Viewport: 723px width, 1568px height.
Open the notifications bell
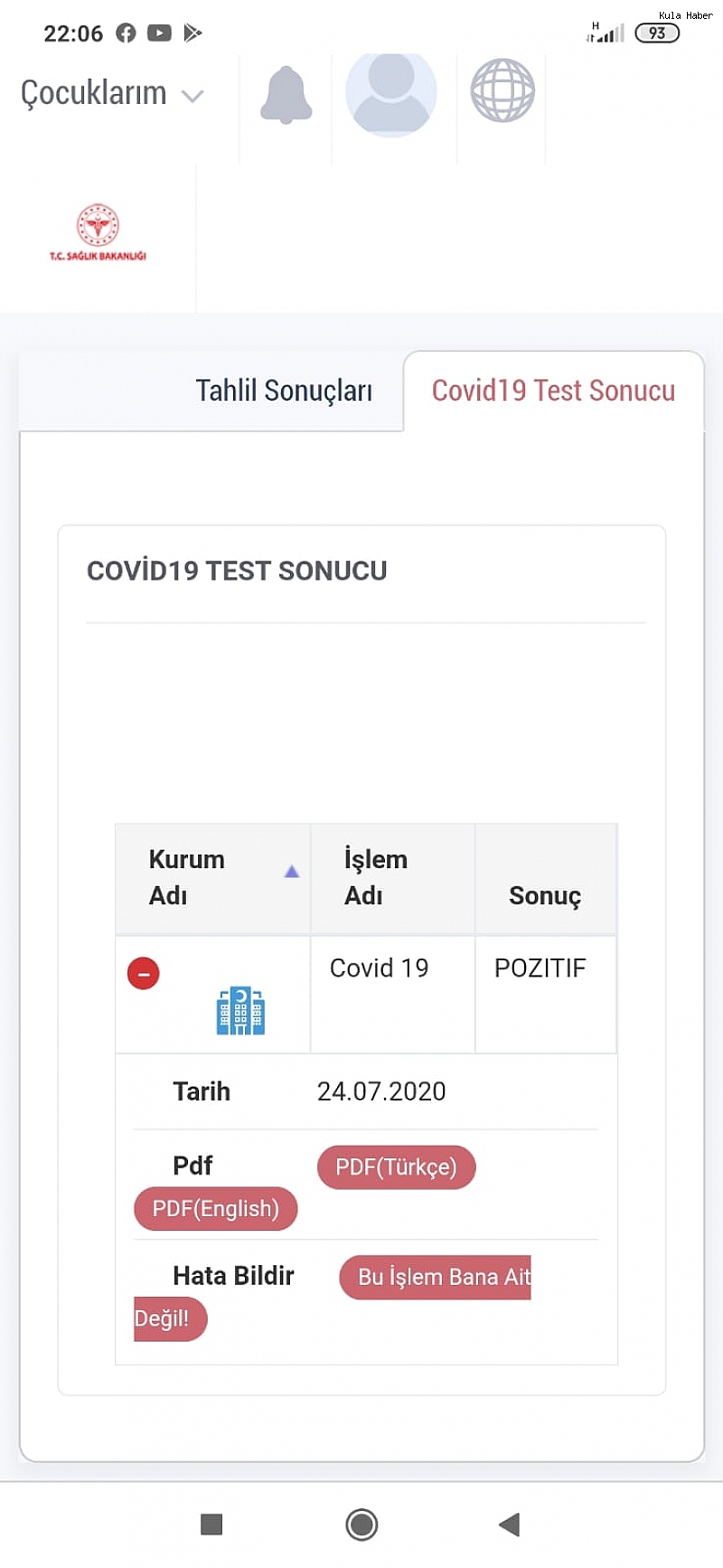click(x=286, y=95)
